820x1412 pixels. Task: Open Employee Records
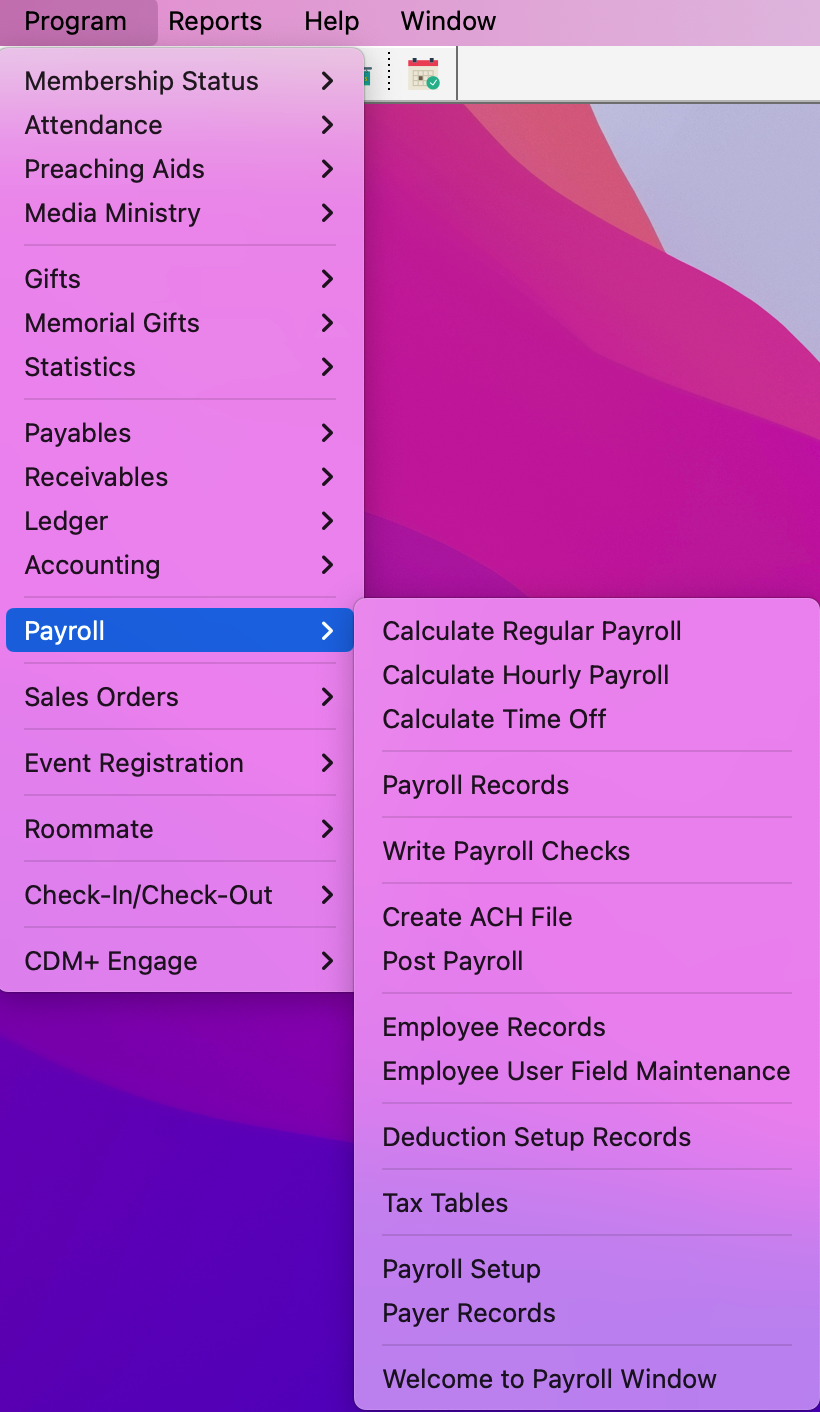pyautogui.click(x=494, y=1027)
